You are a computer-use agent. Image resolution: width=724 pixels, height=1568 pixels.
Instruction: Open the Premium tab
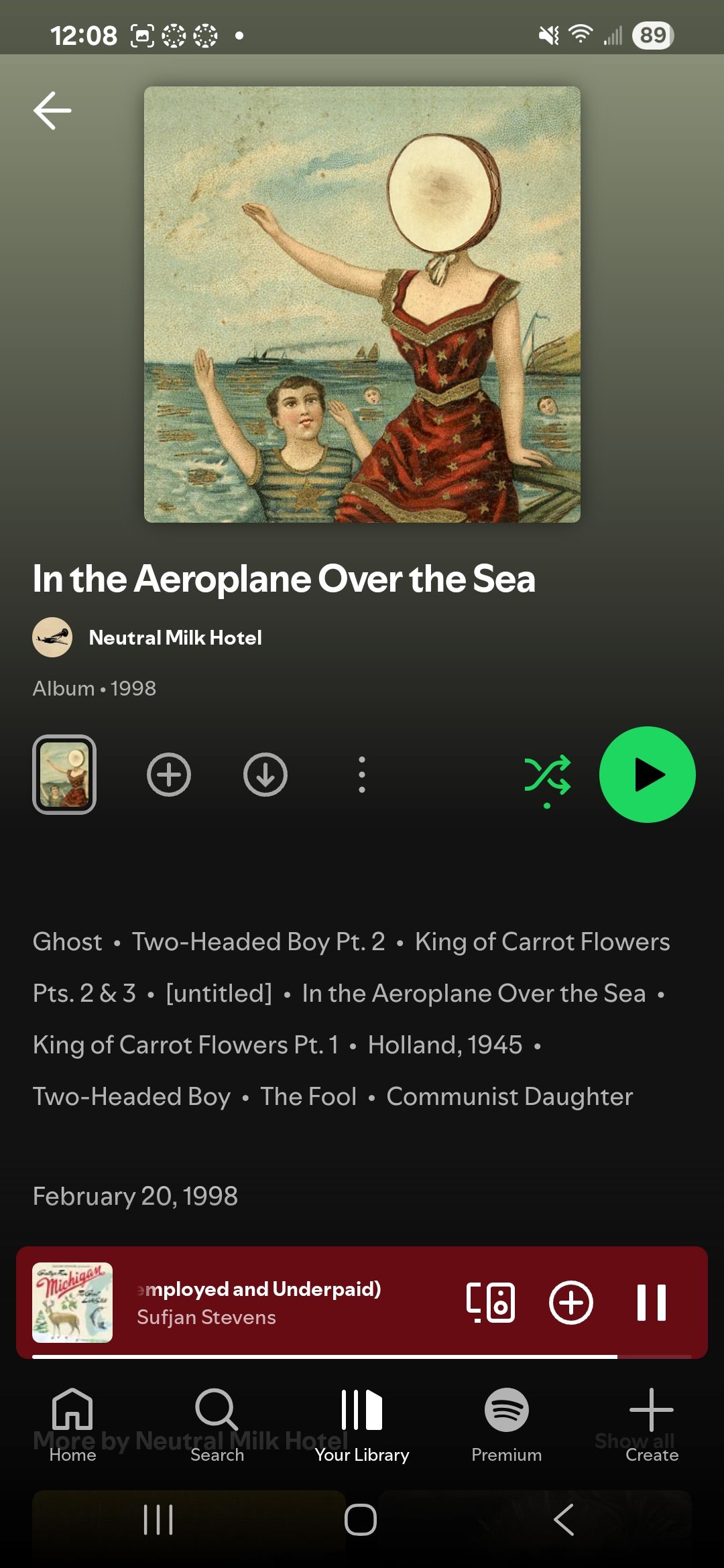[507, 1425]
